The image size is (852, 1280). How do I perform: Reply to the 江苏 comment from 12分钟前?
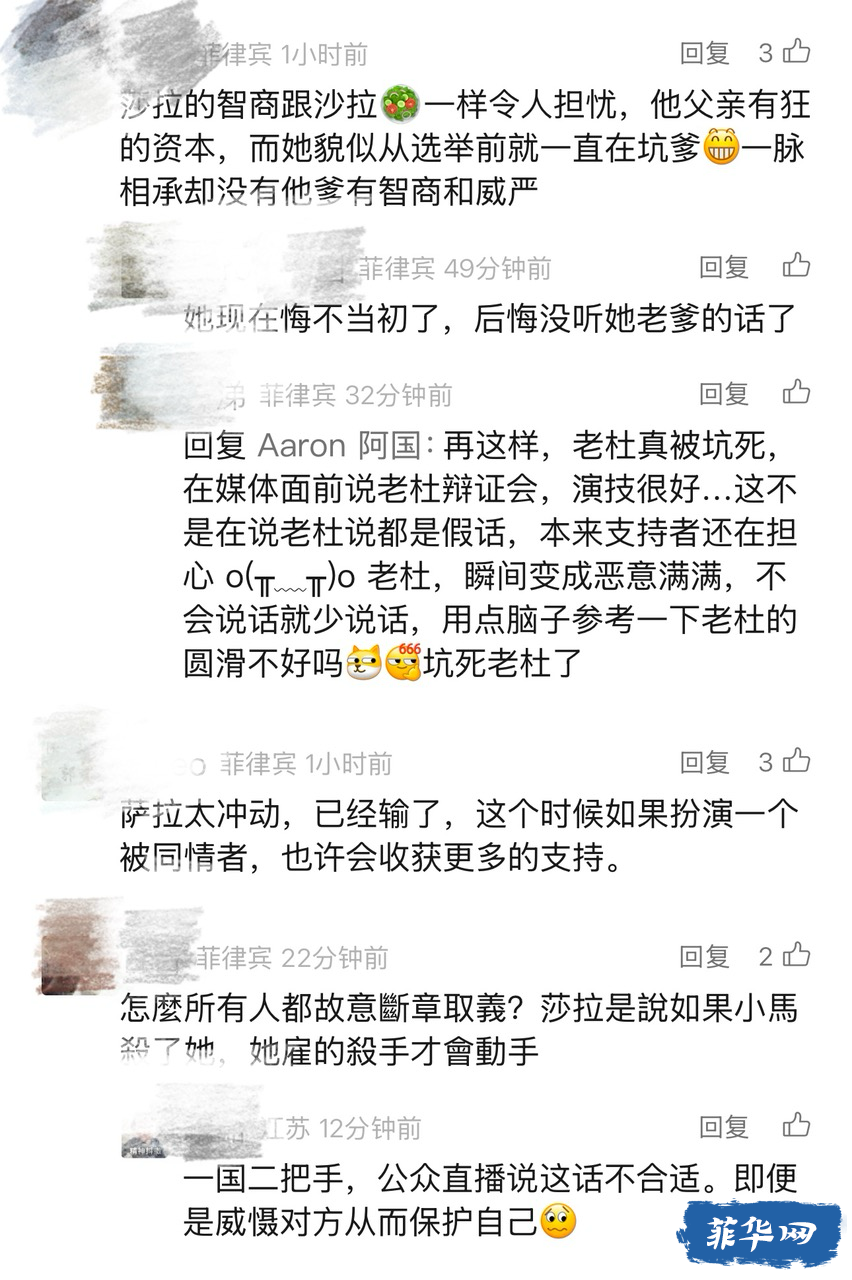point(724,1127)
